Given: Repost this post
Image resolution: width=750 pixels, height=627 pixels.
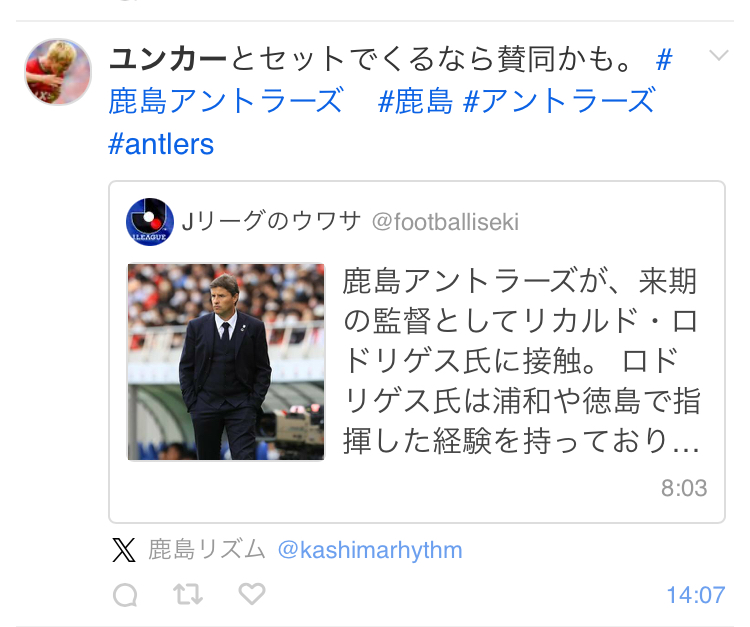Looking at the screenshot, I should point(188,595).
